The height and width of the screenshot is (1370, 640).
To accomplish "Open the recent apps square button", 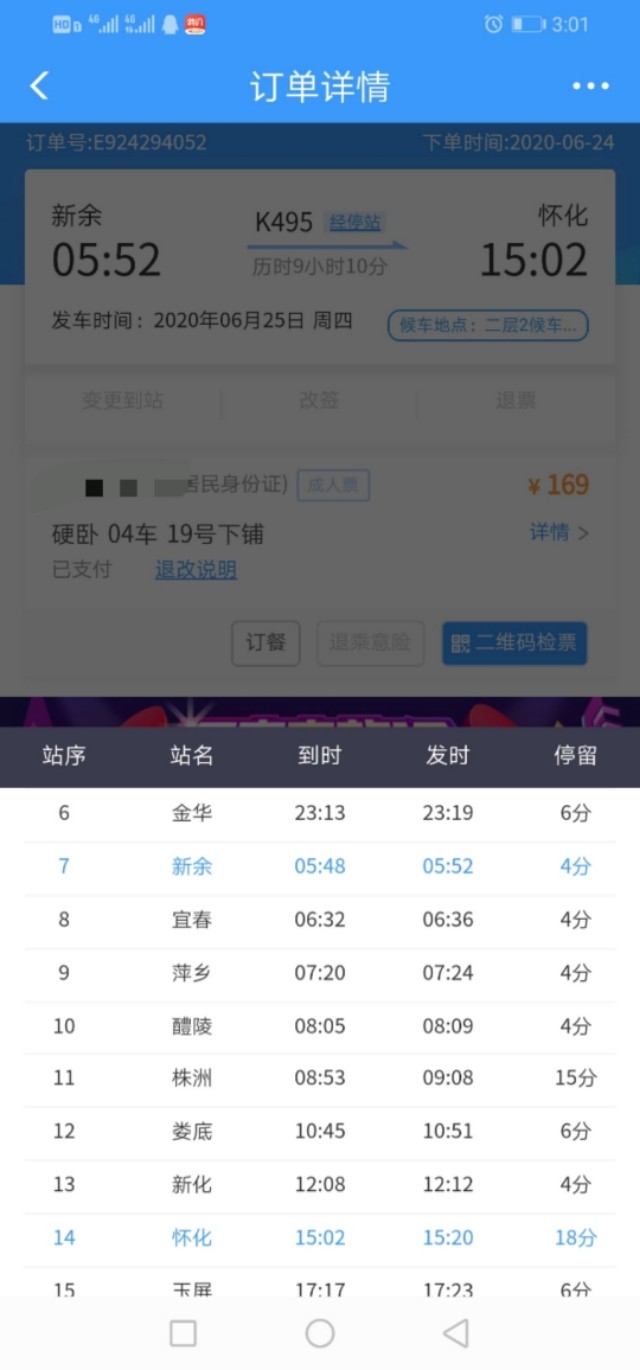I will tap(183, 1332).
